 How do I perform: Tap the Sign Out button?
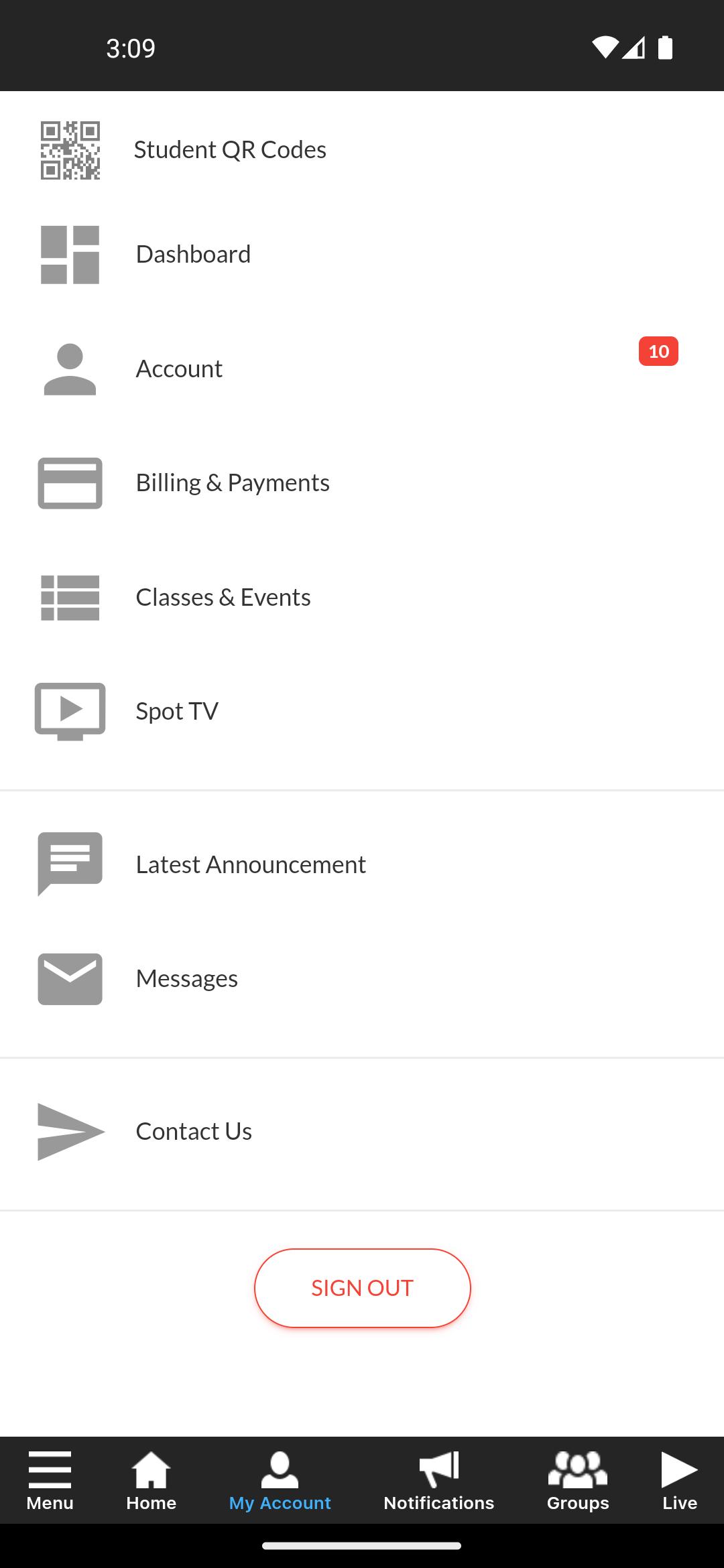click(x=362, y=1288)
